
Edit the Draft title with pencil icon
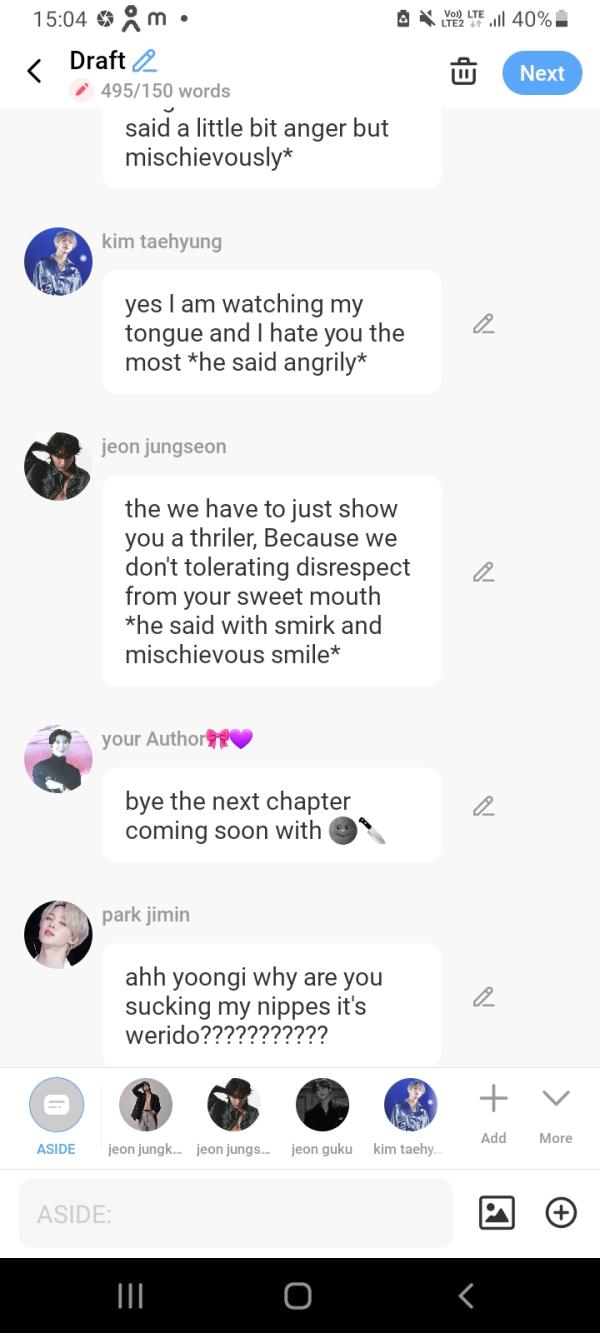point(144,61)
